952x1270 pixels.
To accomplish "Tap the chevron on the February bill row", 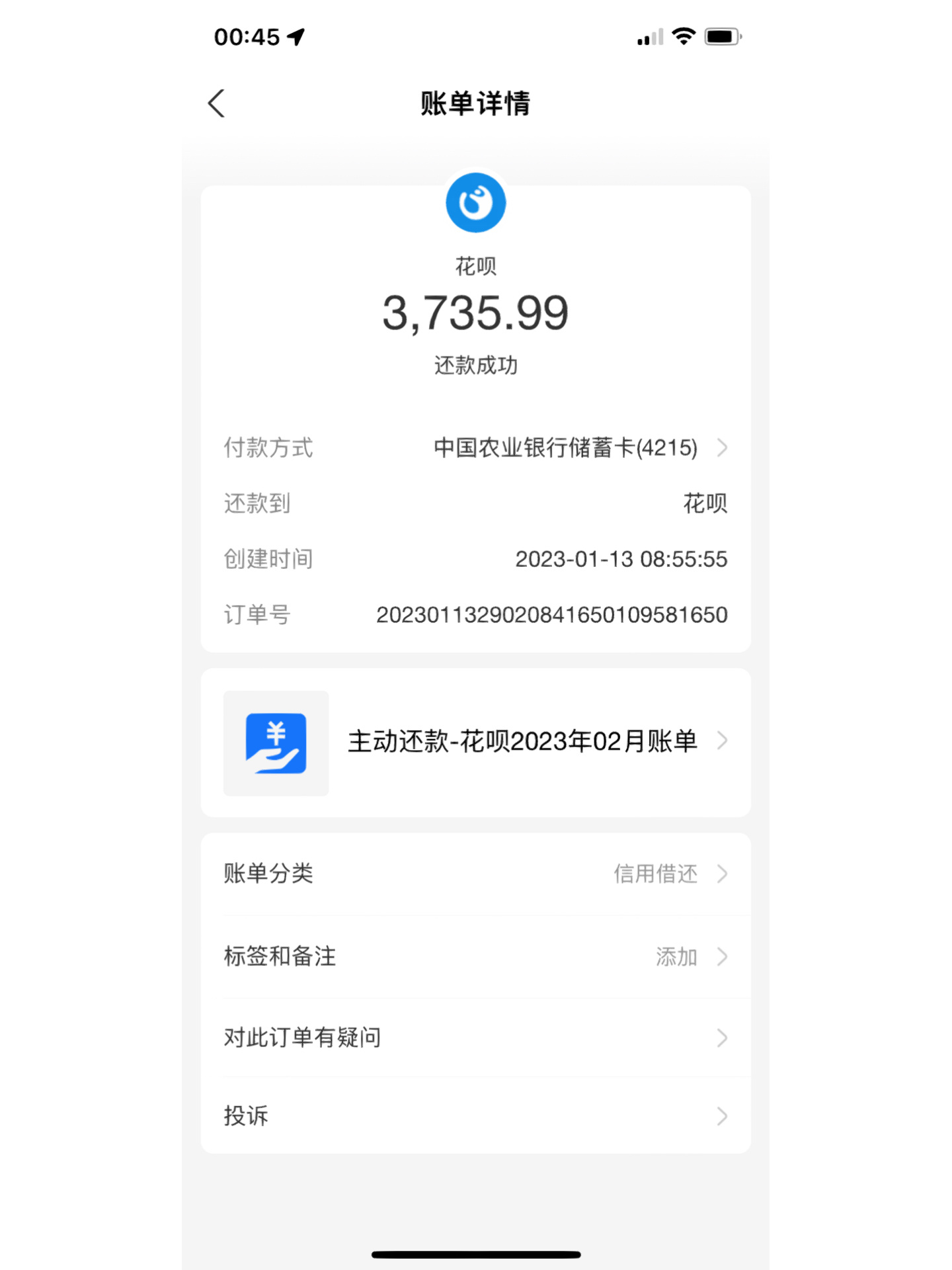I will [x=723, y=742].
